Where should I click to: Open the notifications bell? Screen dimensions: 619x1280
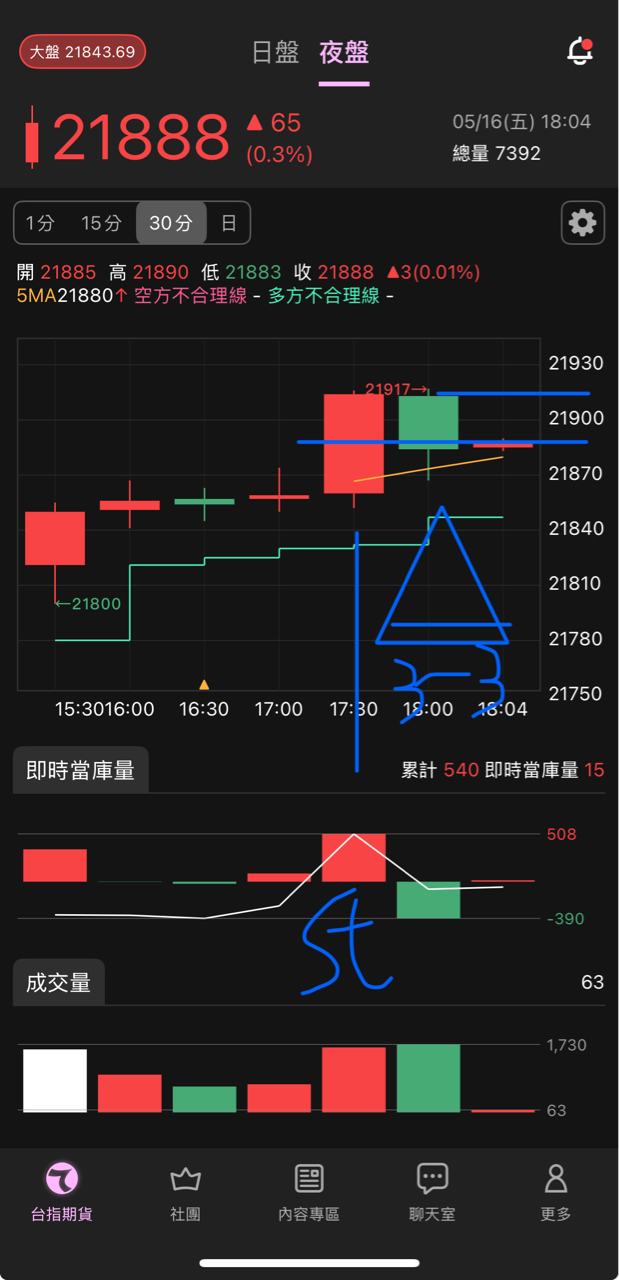pos(580,52)
